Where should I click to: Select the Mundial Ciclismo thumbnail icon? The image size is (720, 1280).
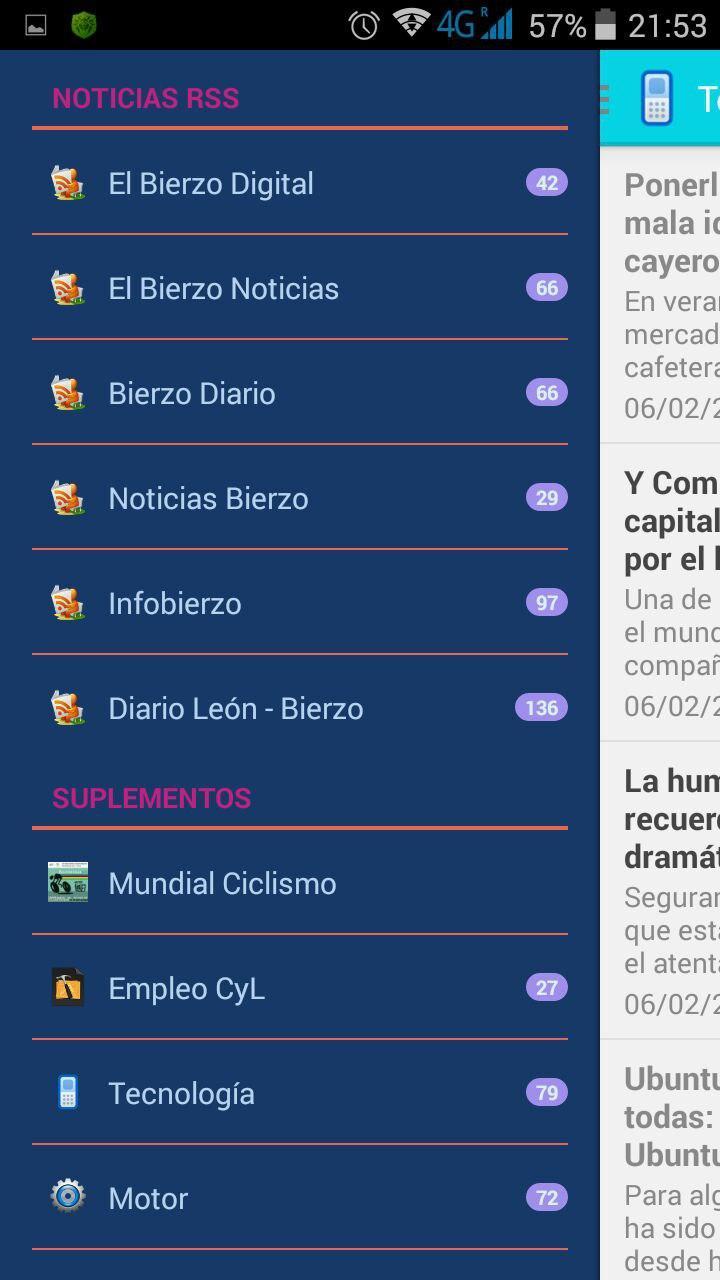tap(67, 883)
